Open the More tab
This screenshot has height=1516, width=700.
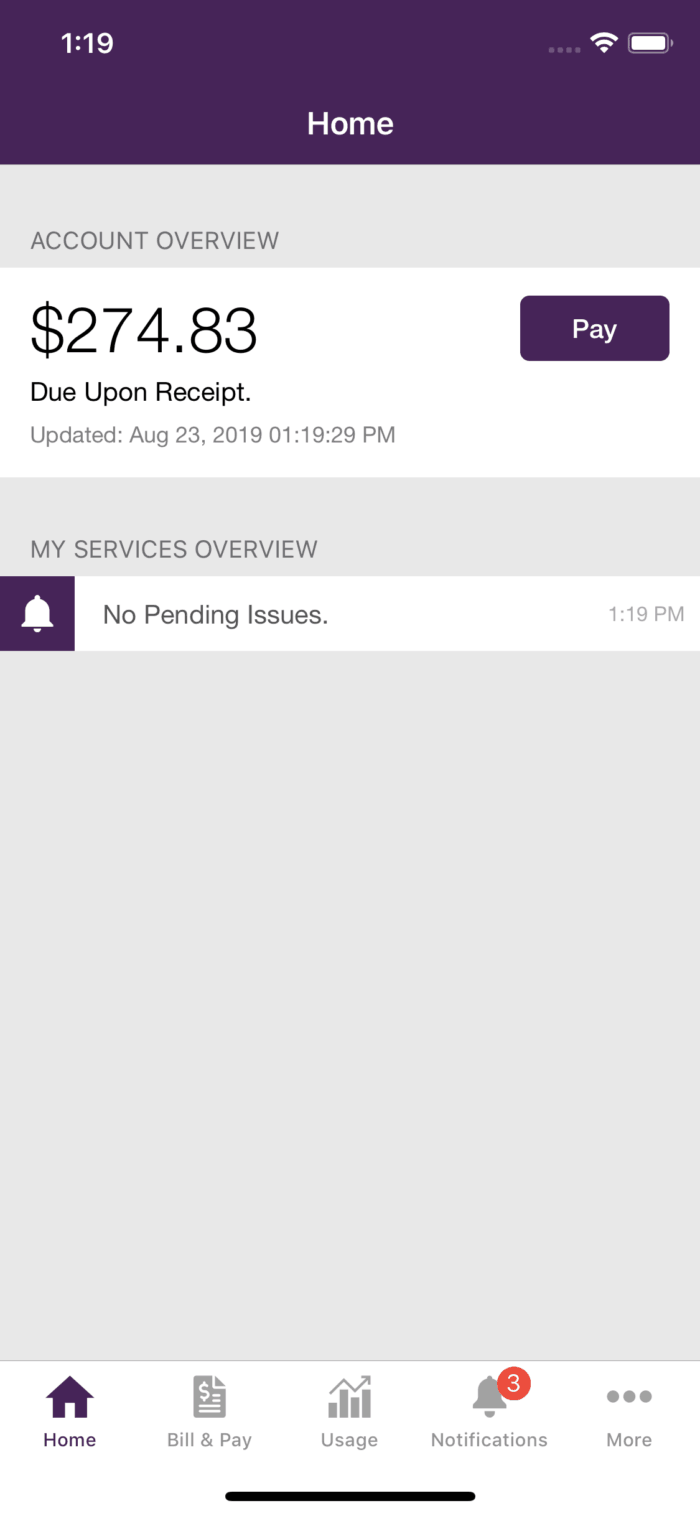click(x=629, y=1412)
